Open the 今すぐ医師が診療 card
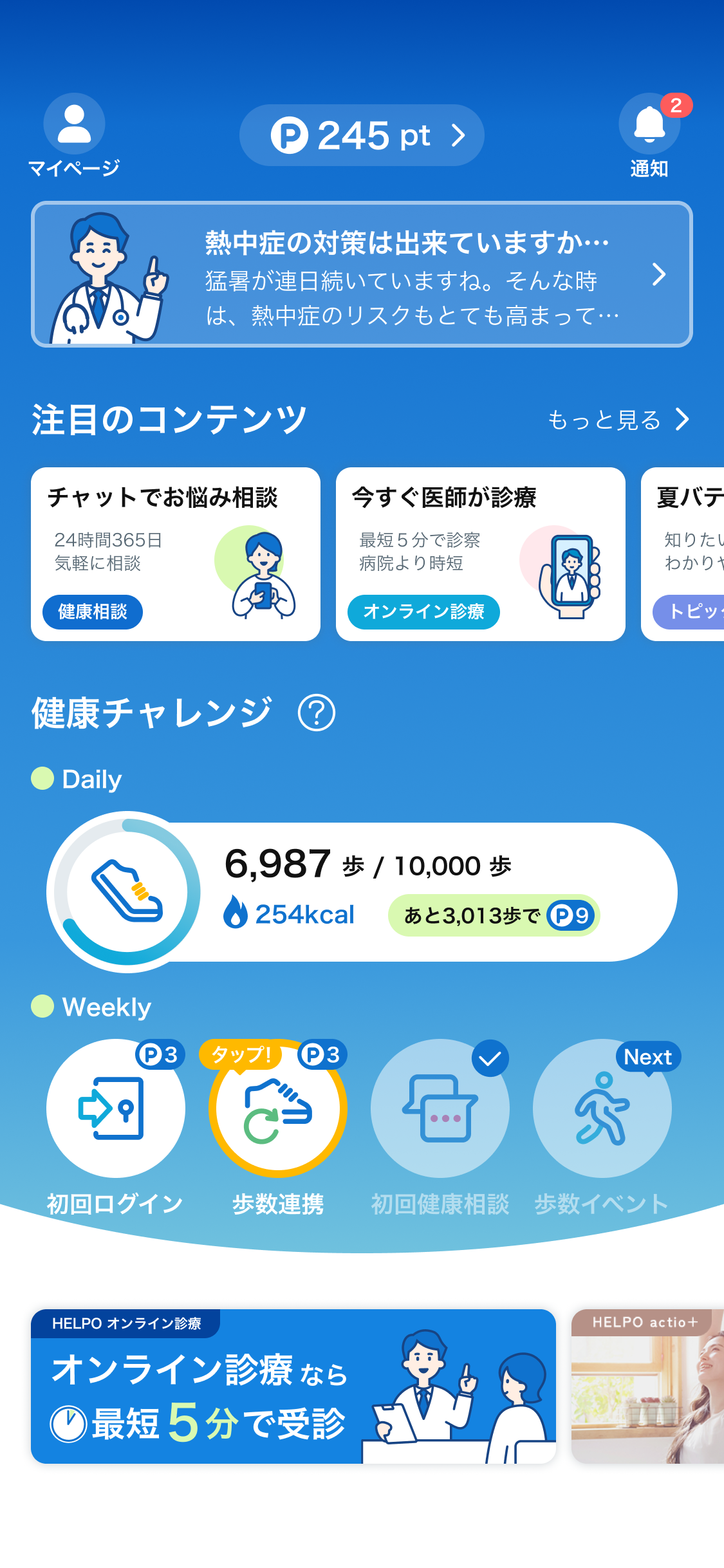This screenshot has width=724, height=1568. pyautogui.click(x=480, y=554)
